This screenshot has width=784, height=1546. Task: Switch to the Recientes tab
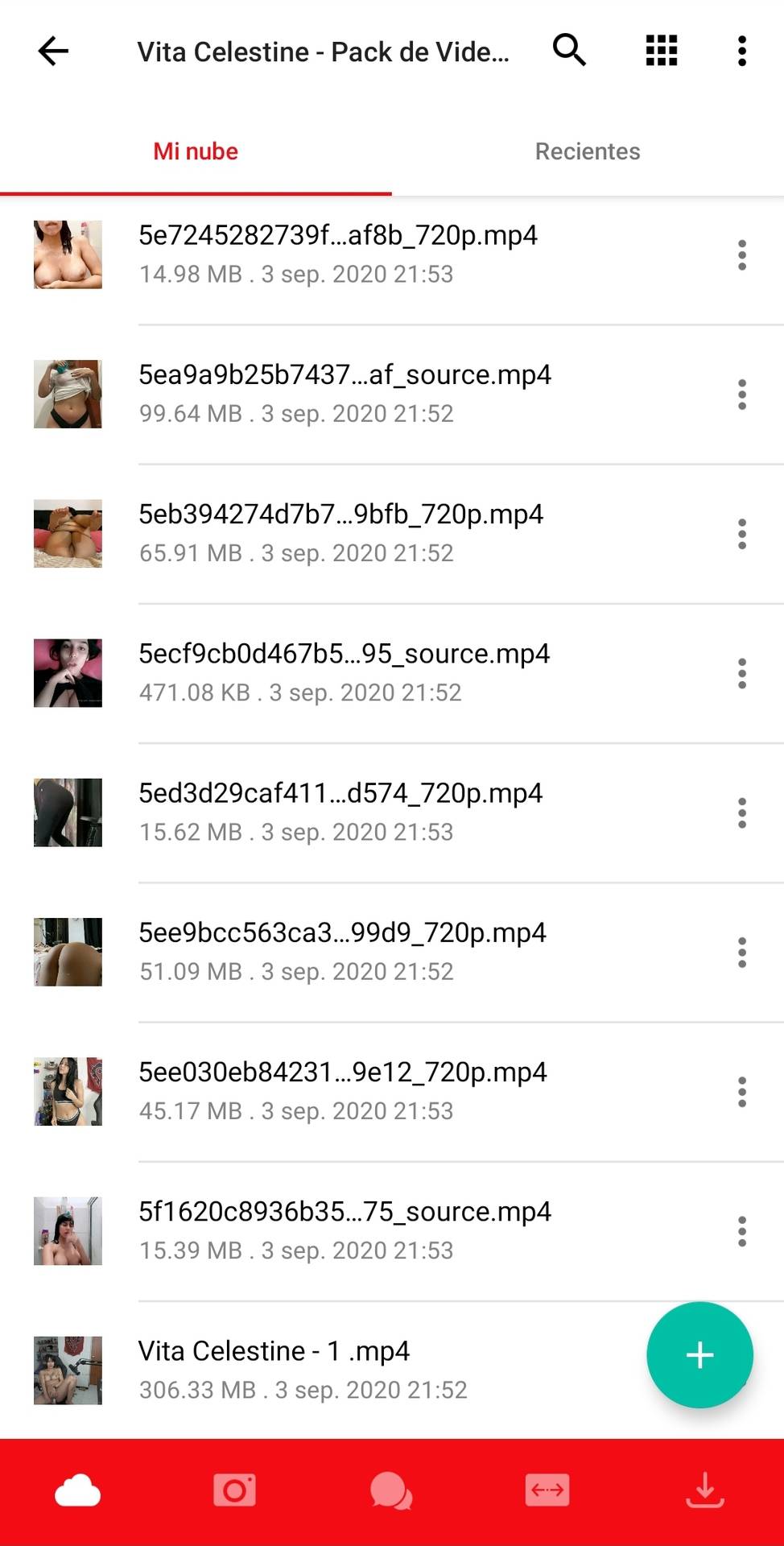click(588, 151)
